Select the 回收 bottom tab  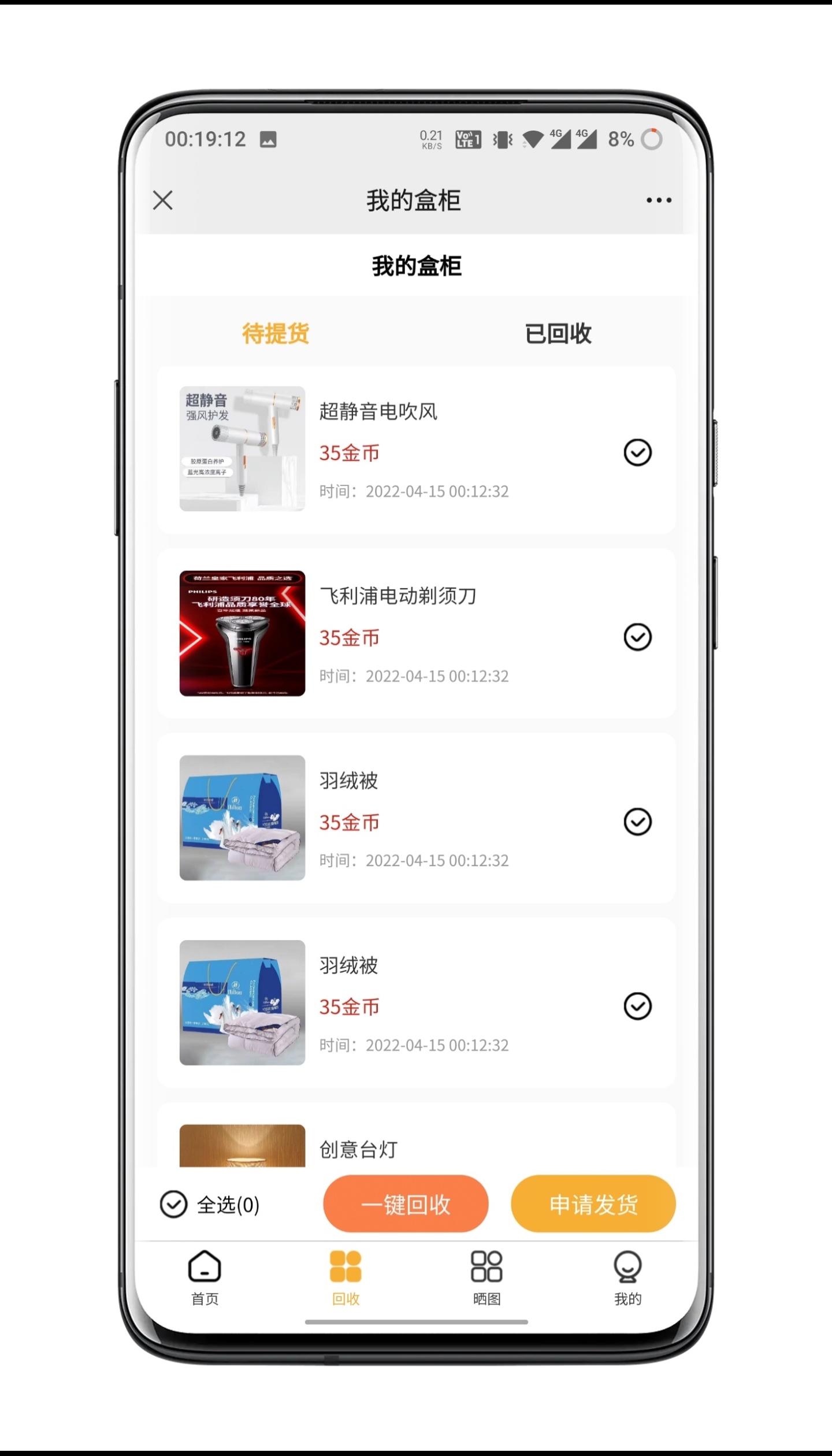(346, 1278)
